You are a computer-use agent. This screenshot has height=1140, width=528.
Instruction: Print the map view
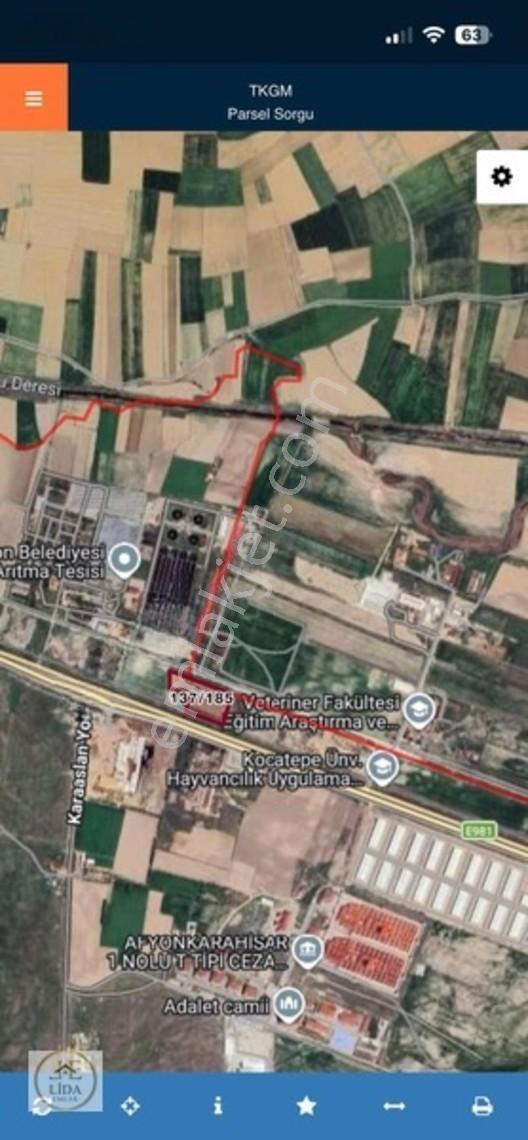[x=482, y=1106]
